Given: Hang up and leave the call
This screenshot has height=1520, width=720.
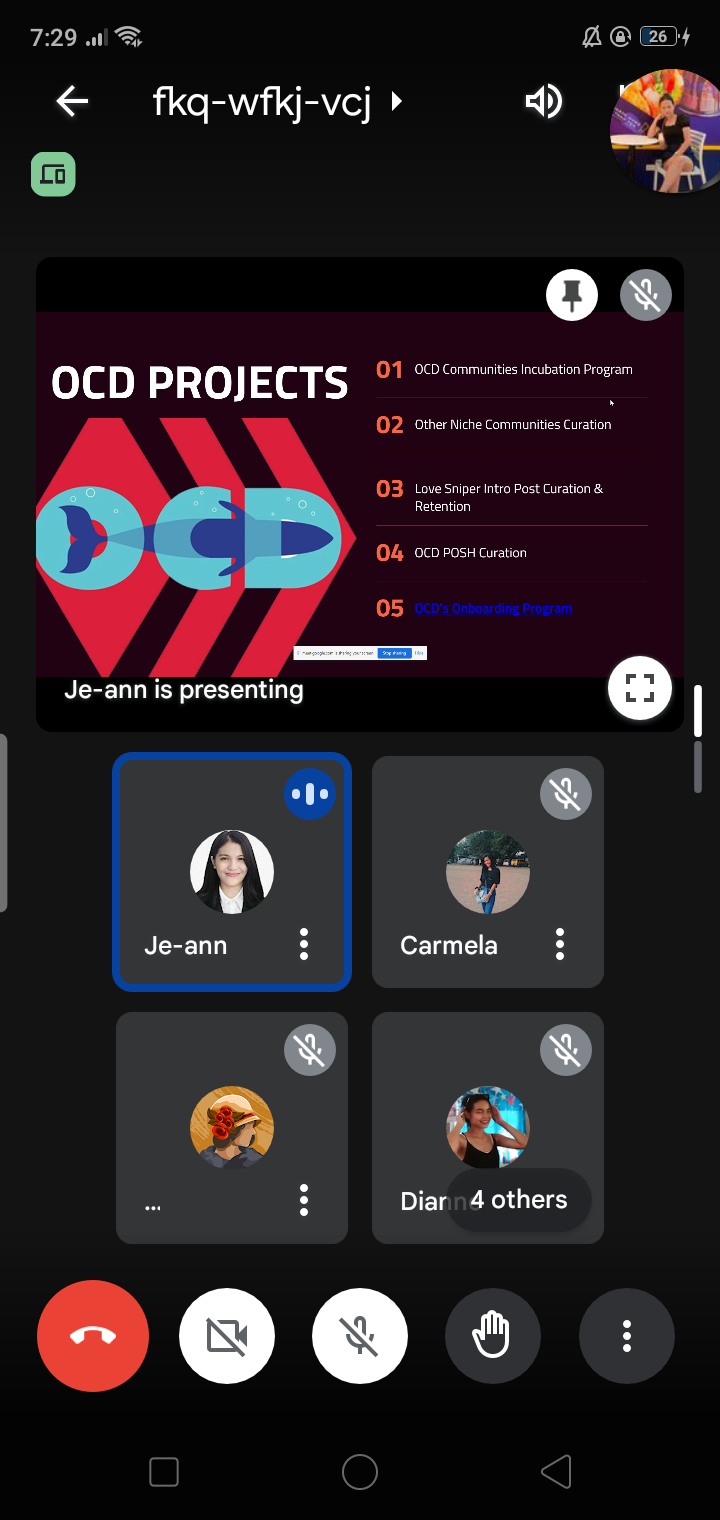Looking at the screenshot, I should 93,1336.
